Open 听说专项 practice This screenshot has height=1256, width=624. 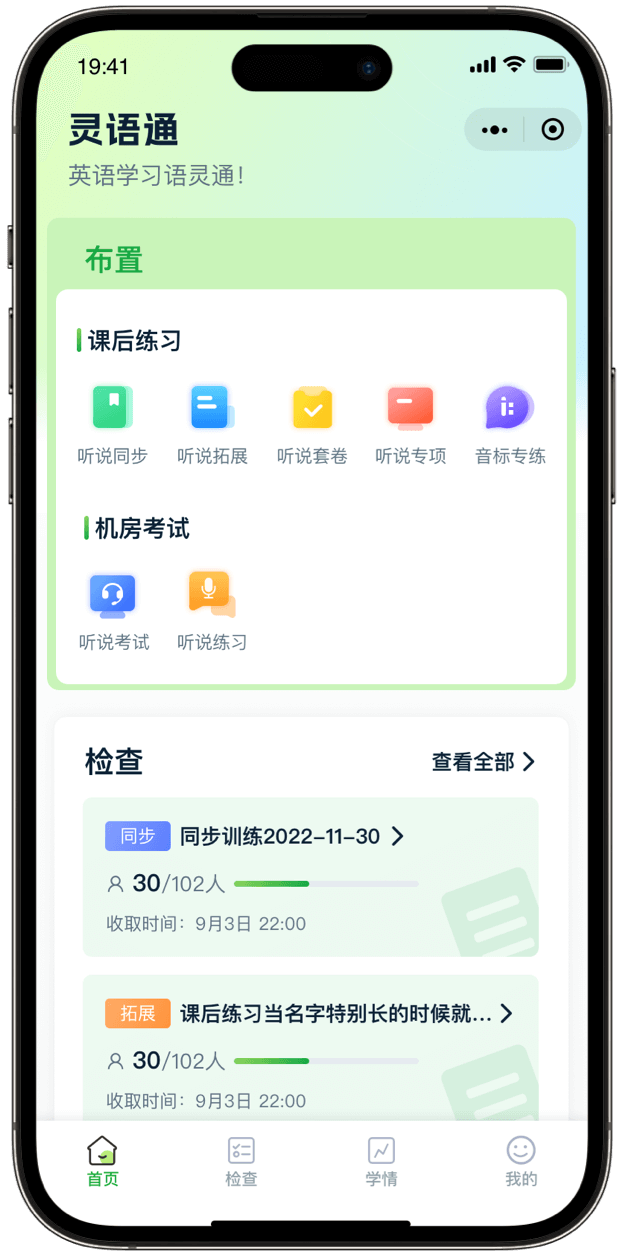point(410,425)
